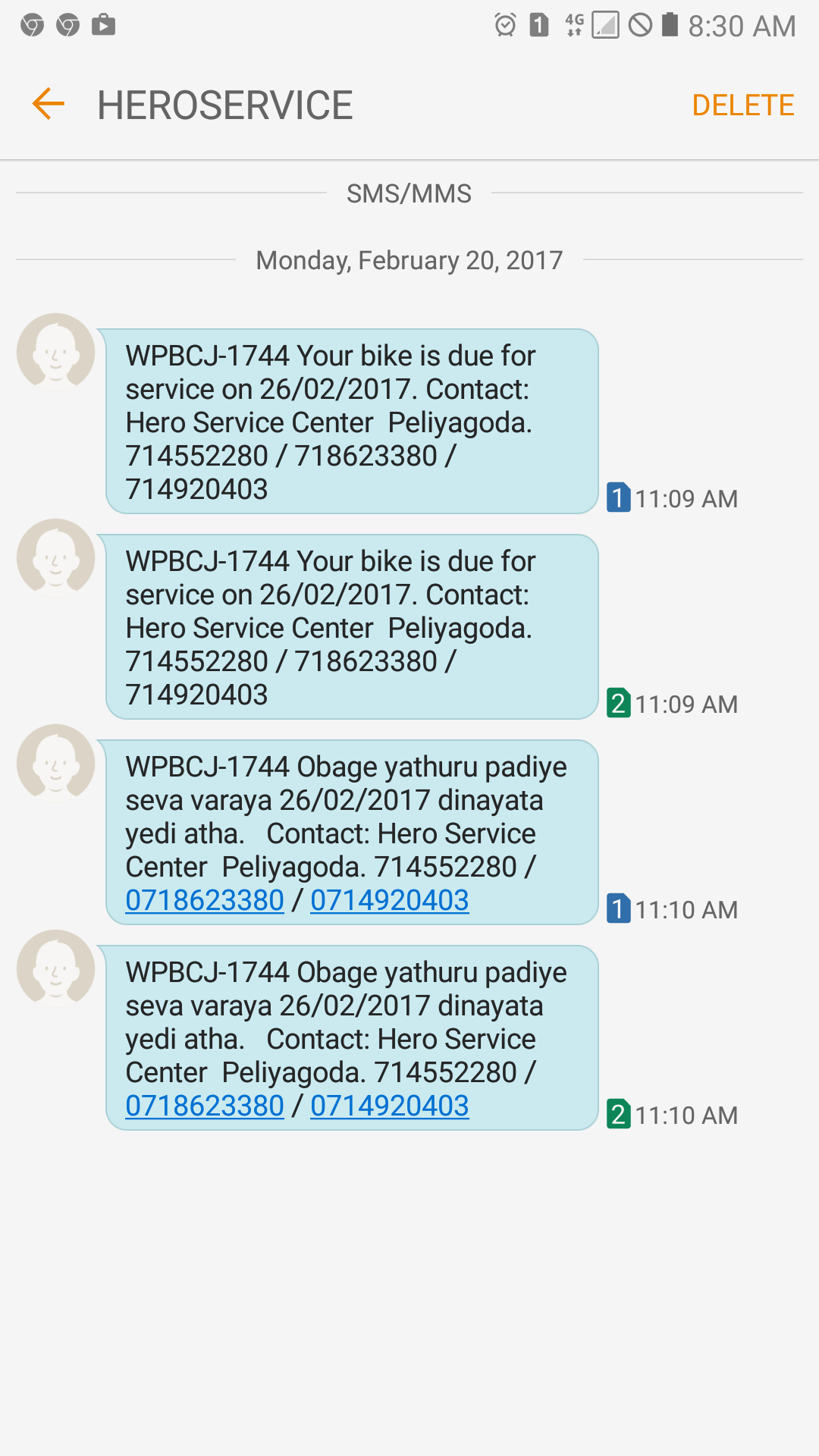Select the 11:09 AM SIM 2 message
The height and width of the screenshot is (1456, 819).
point(352,627)
